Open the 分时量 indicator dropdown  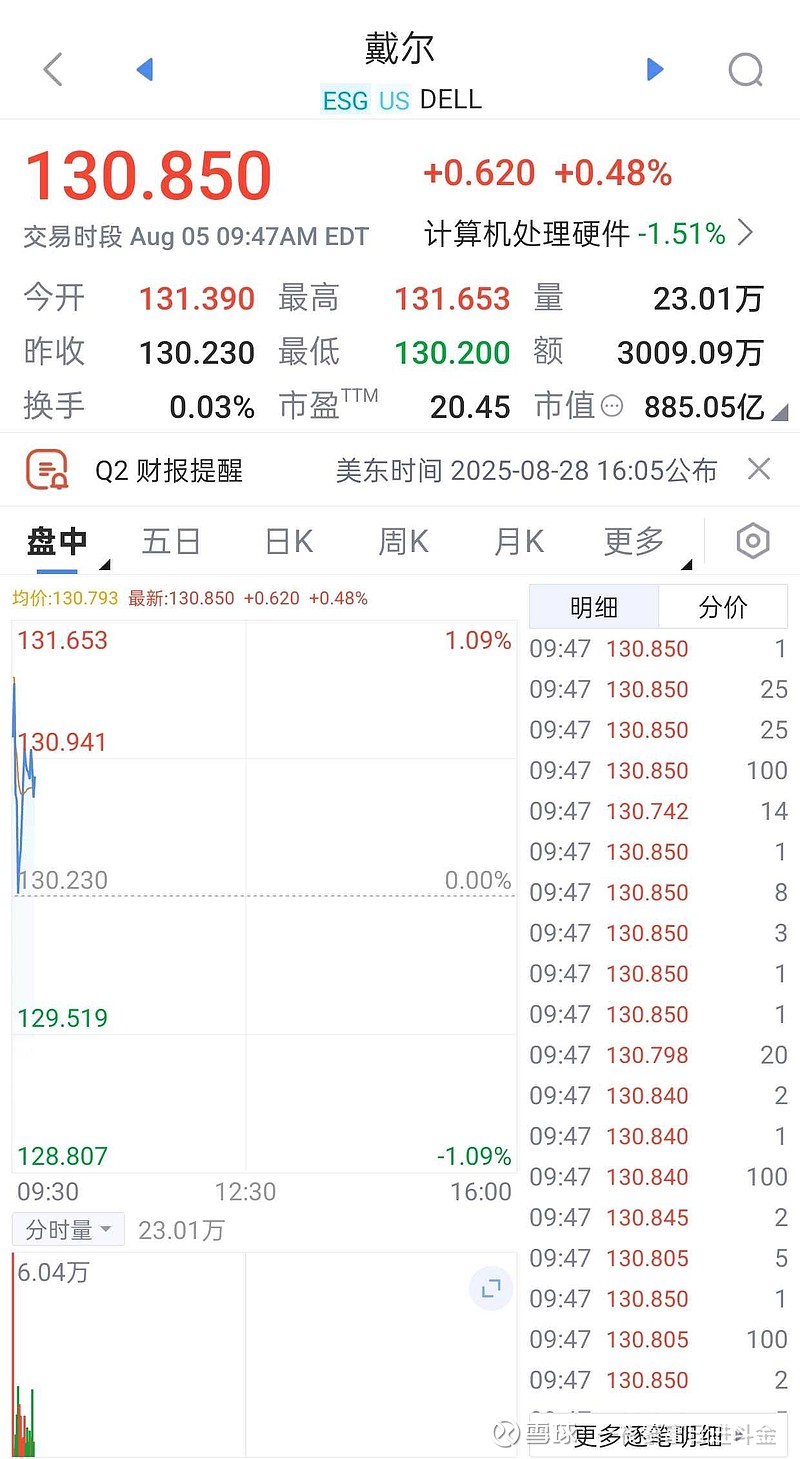[x=68, y=1229]
